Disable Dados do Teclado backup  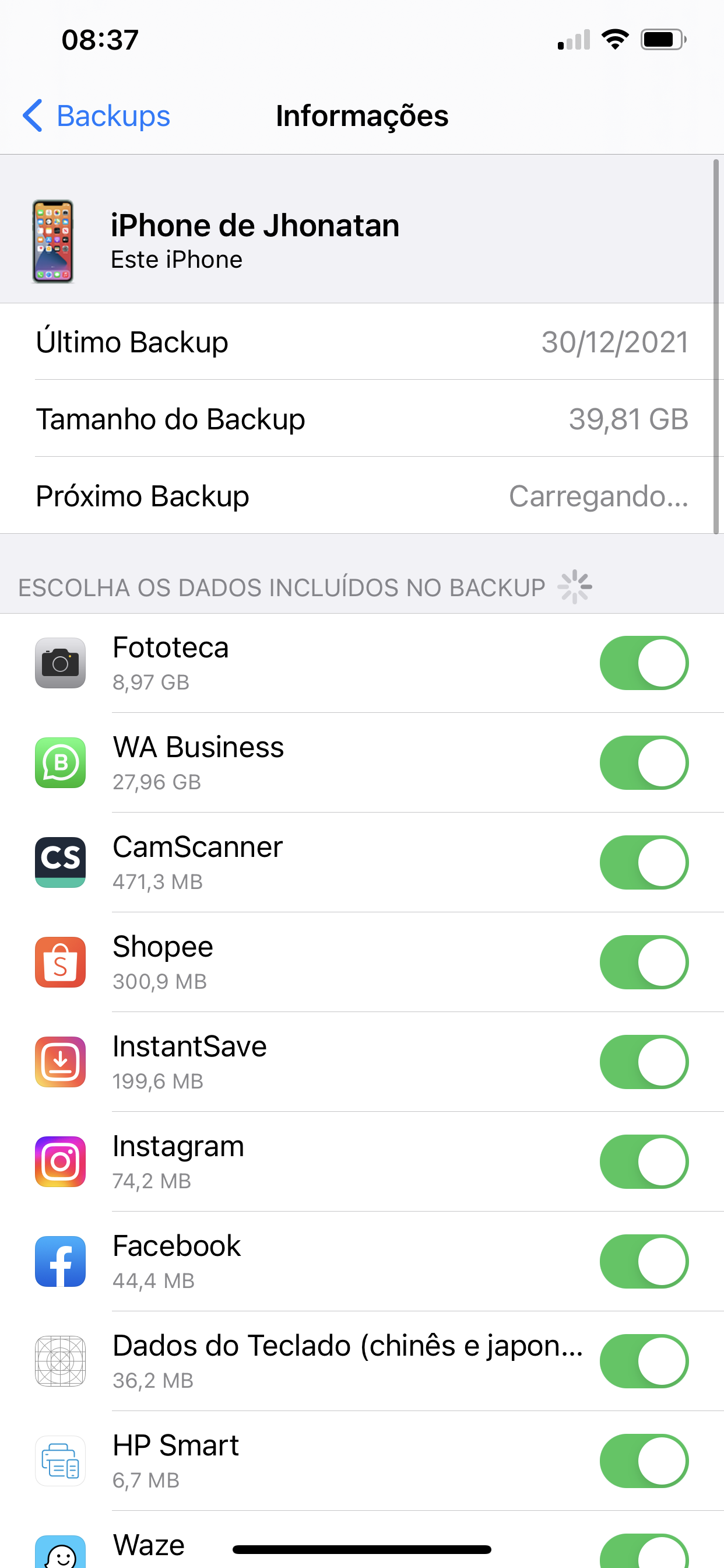[644, 1361]
